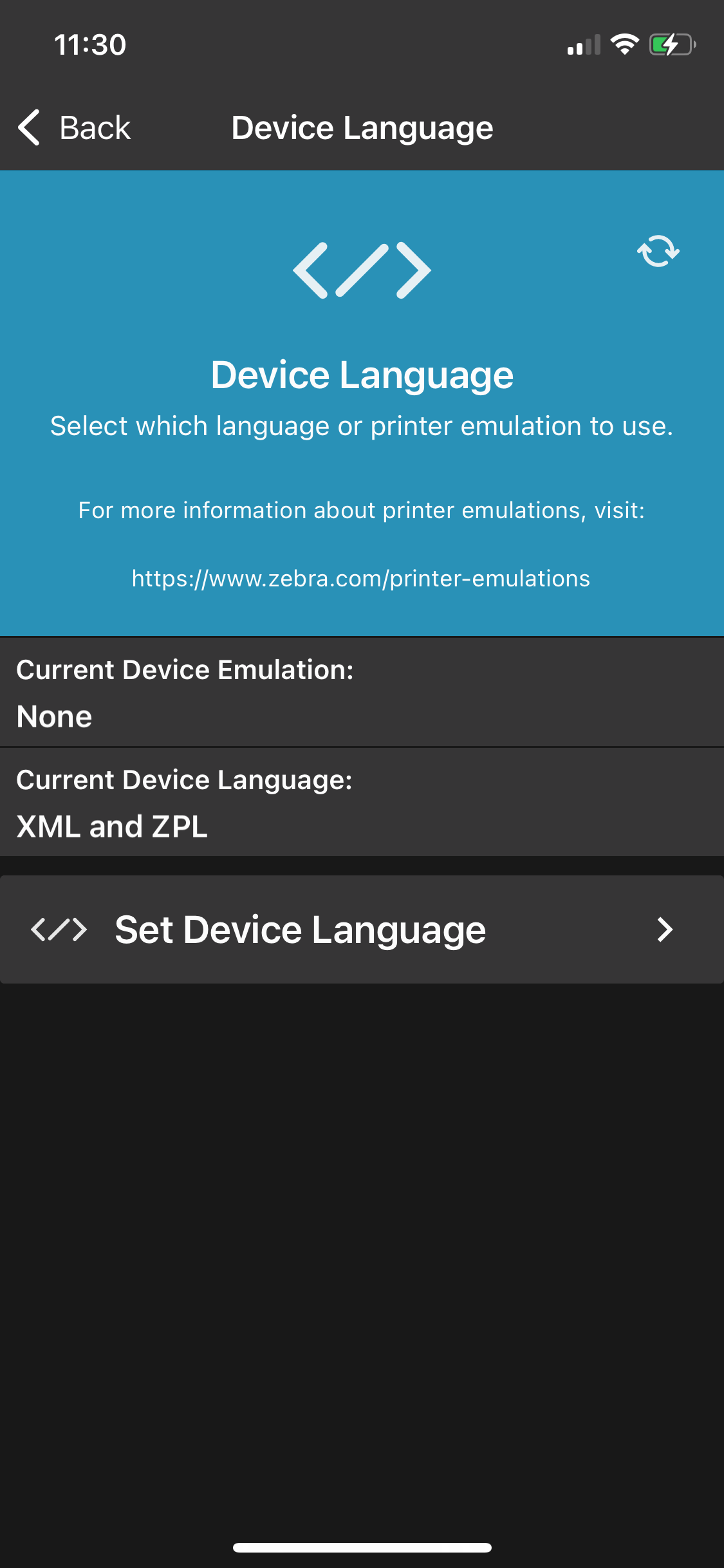Viewport: 724px width, 1568px height.
Task: Open the Set Device Language screen
Action: (x=362, y=929)
